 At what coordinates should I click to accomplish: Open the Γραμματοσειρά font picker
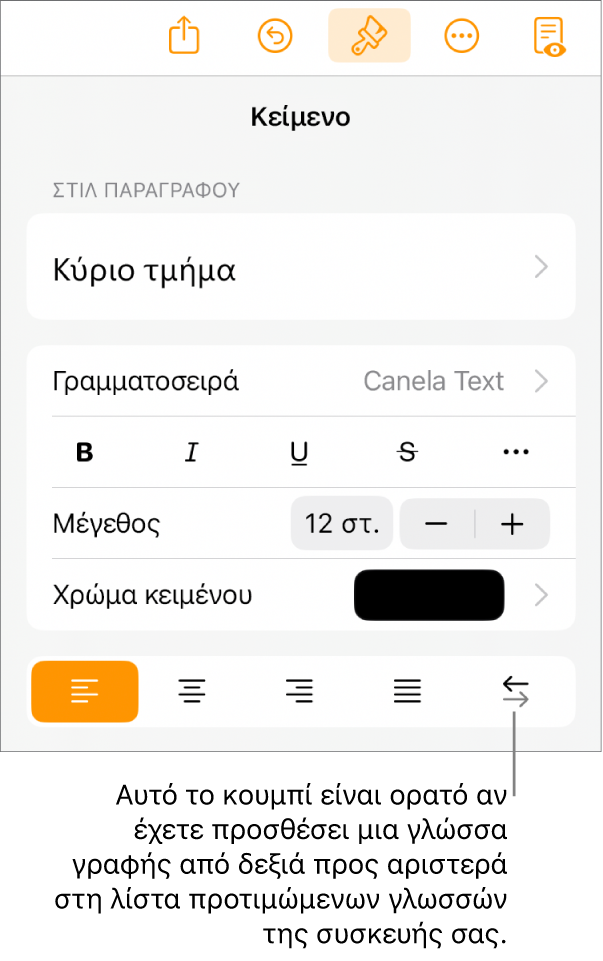coord(301,381)
